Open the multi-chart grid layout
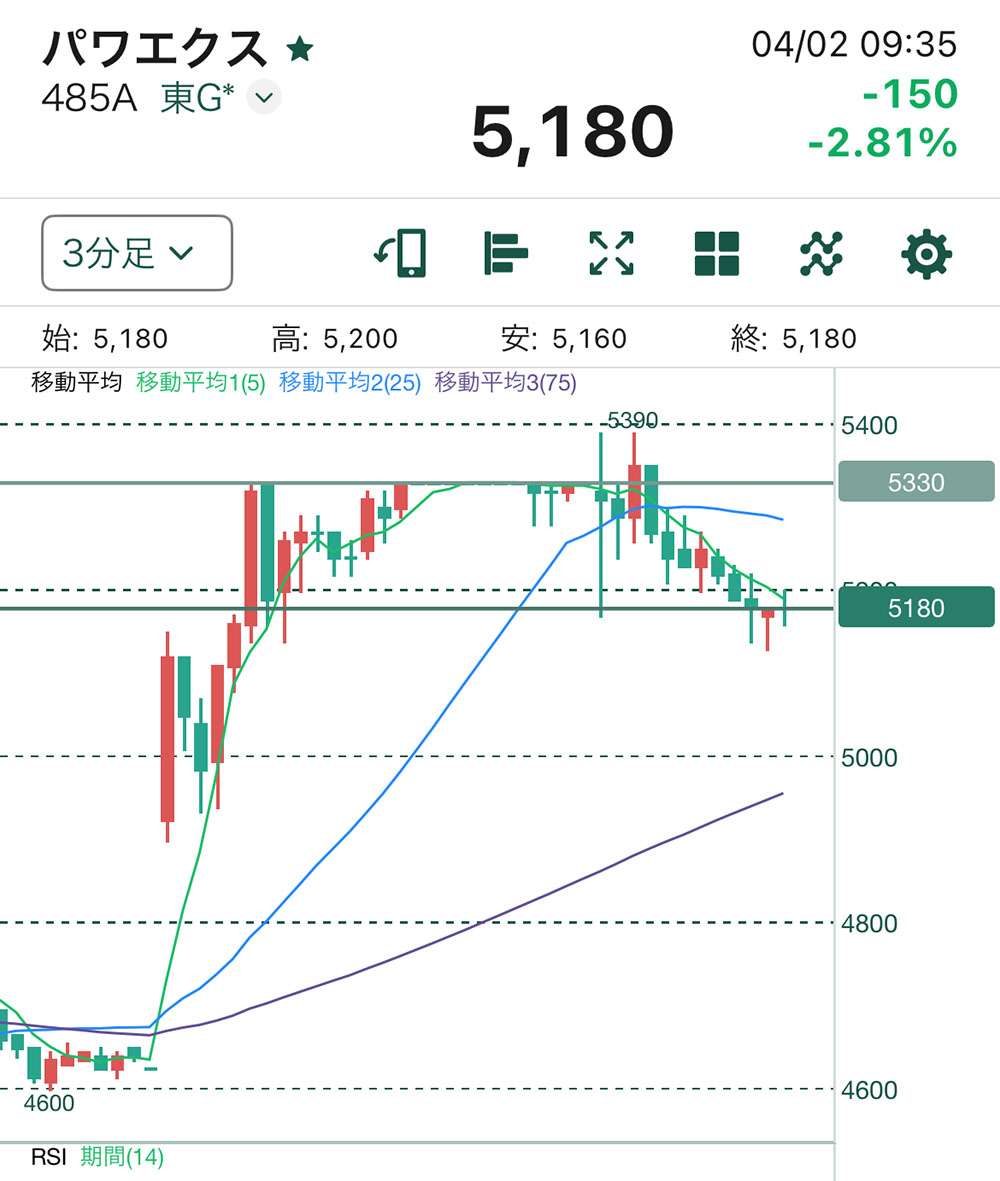 [717, 253]
